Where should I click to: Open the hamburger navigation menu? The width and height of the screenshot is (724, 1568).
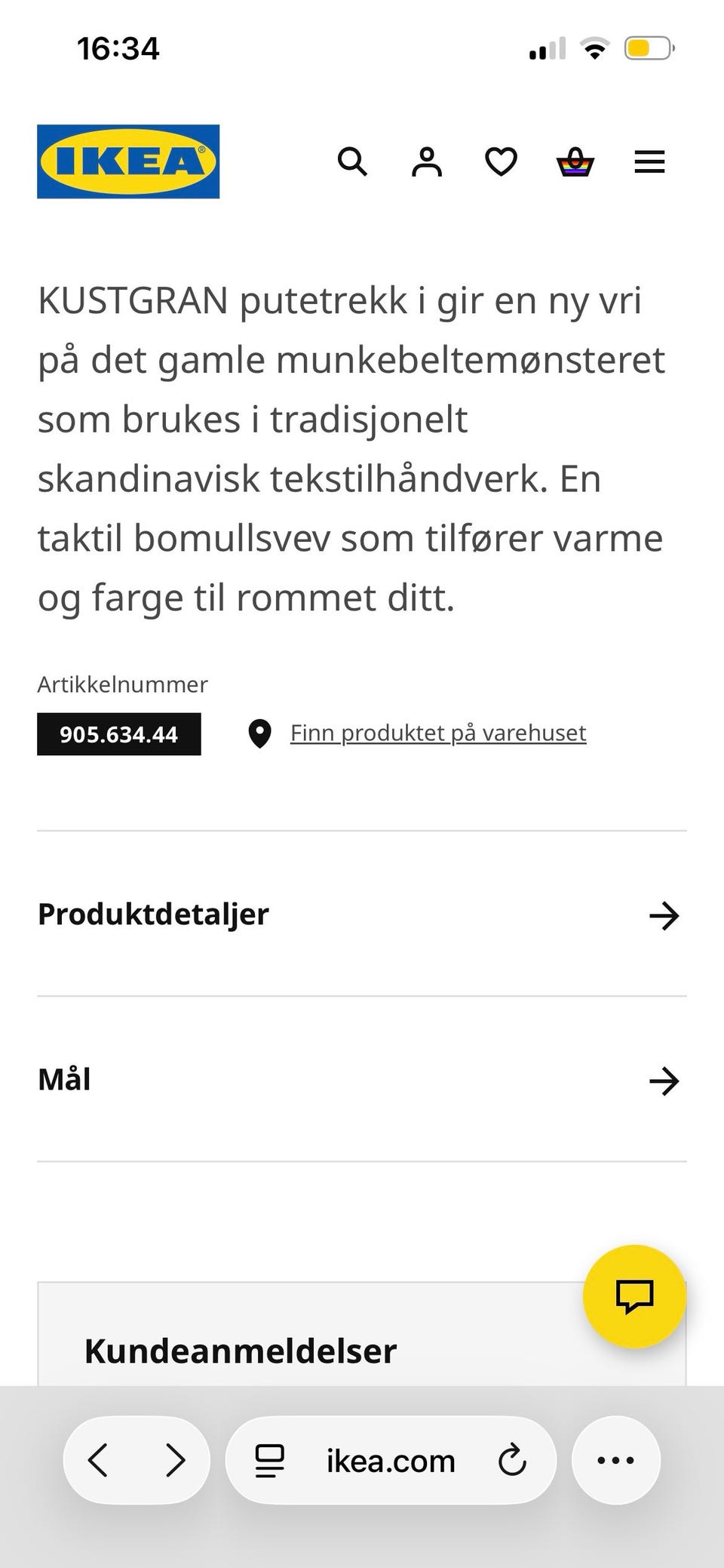coord(649,161)
